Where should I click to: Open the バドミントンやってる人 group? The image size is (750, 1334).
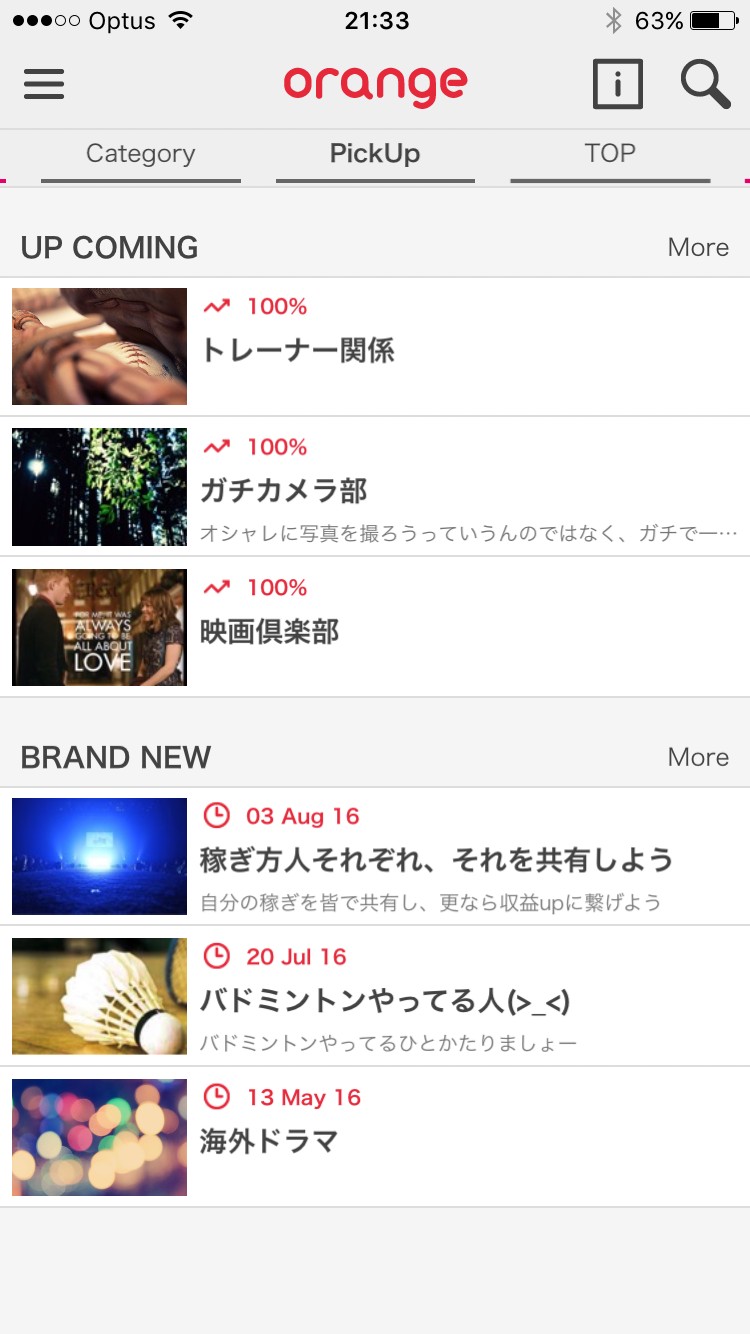tap(375, 997)
